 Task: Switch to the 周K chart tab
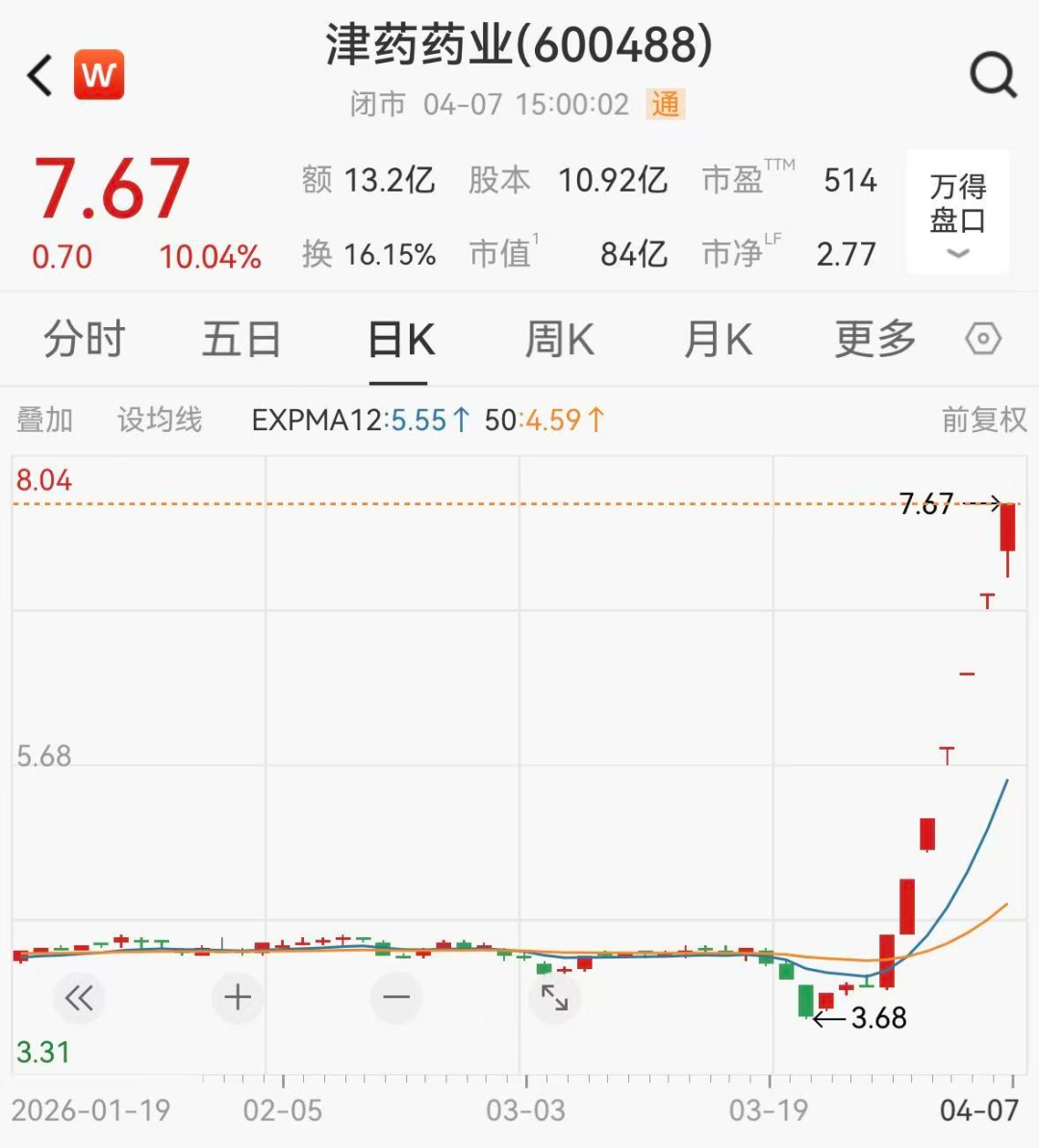559,340
